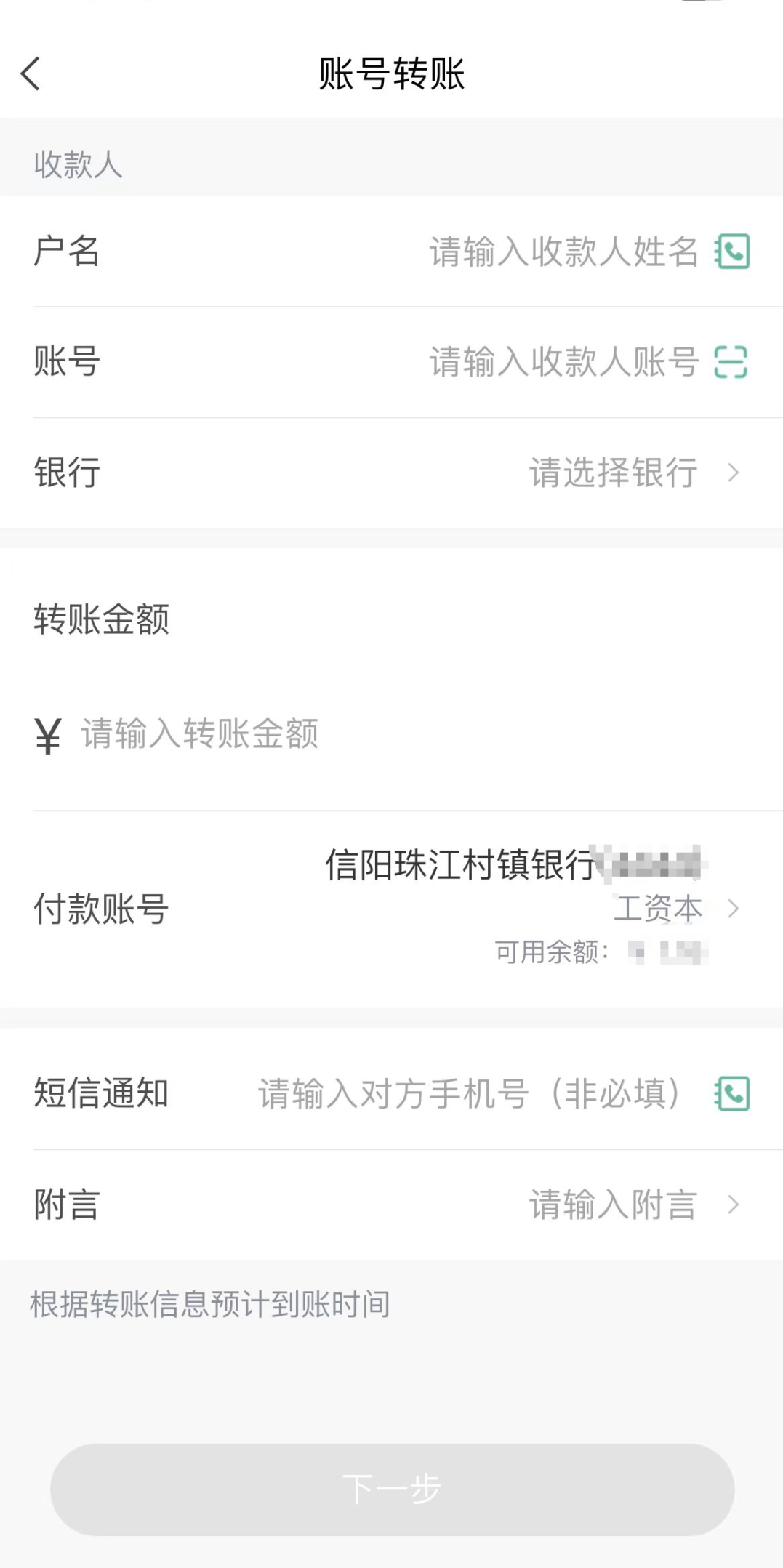Tap the estimated arrival time notice text

(209, 1303)
